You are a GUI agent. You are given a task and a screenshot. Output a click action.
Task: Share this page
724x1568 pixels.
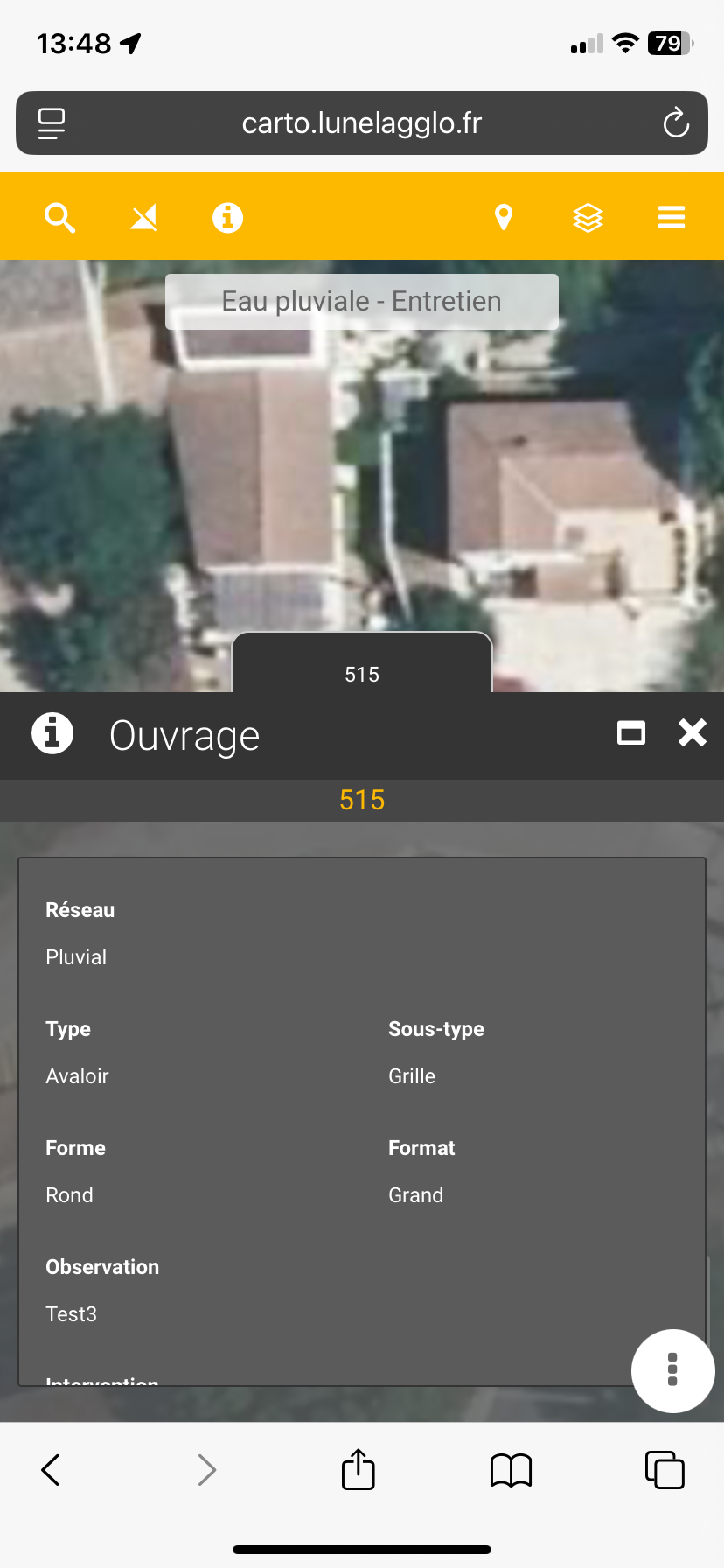pyautogui.click(x=359, y=1470)
